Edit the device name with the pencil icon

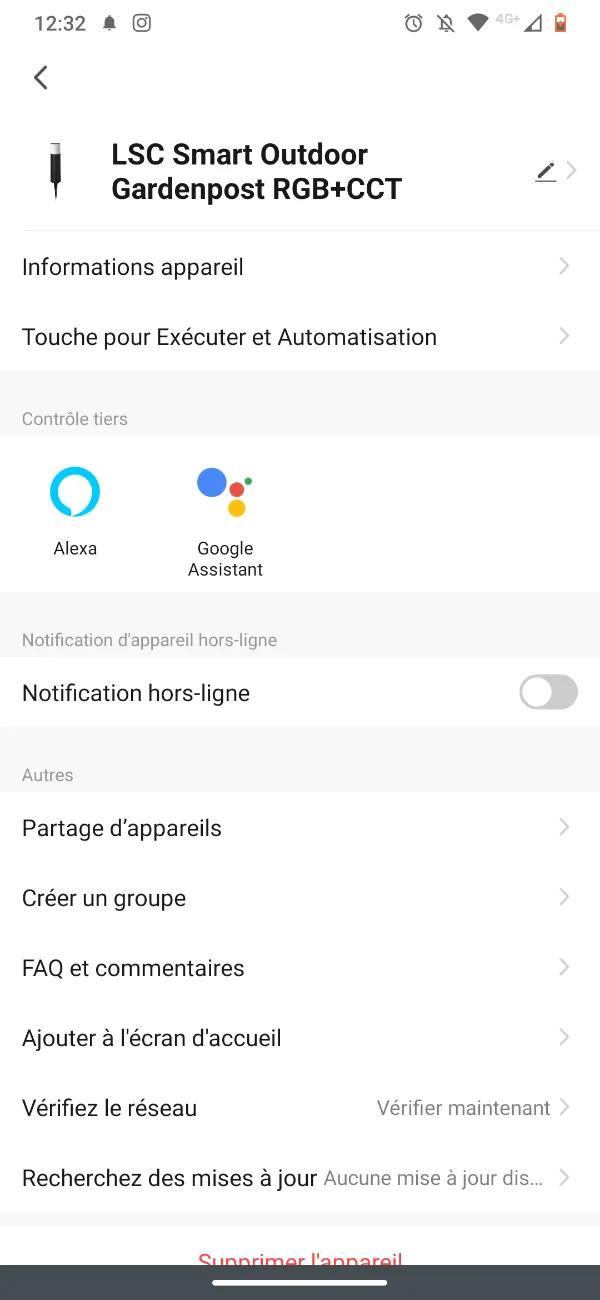pos(545,171)
